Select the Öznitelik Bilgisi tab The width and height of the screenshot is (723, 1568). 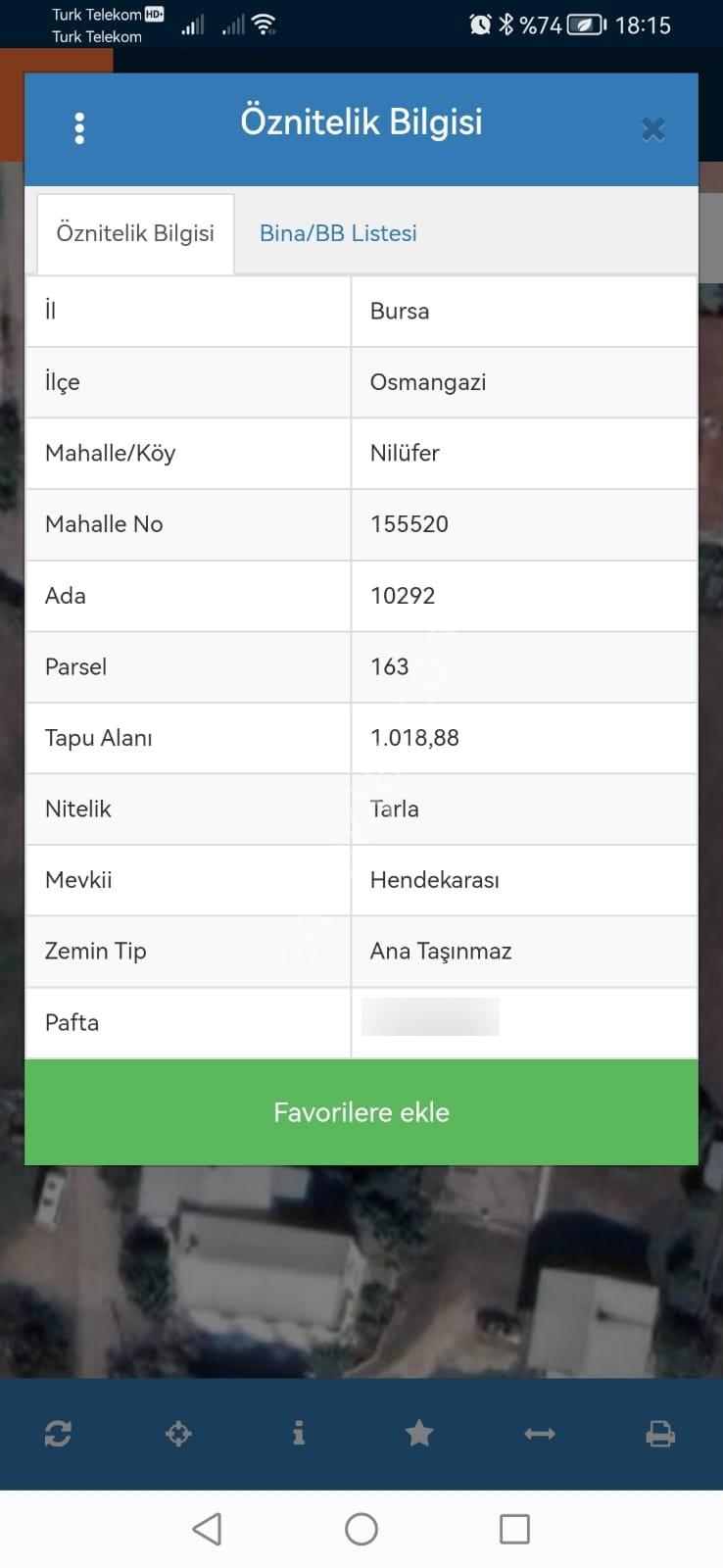pyautogui.click(x=135, y=233)
